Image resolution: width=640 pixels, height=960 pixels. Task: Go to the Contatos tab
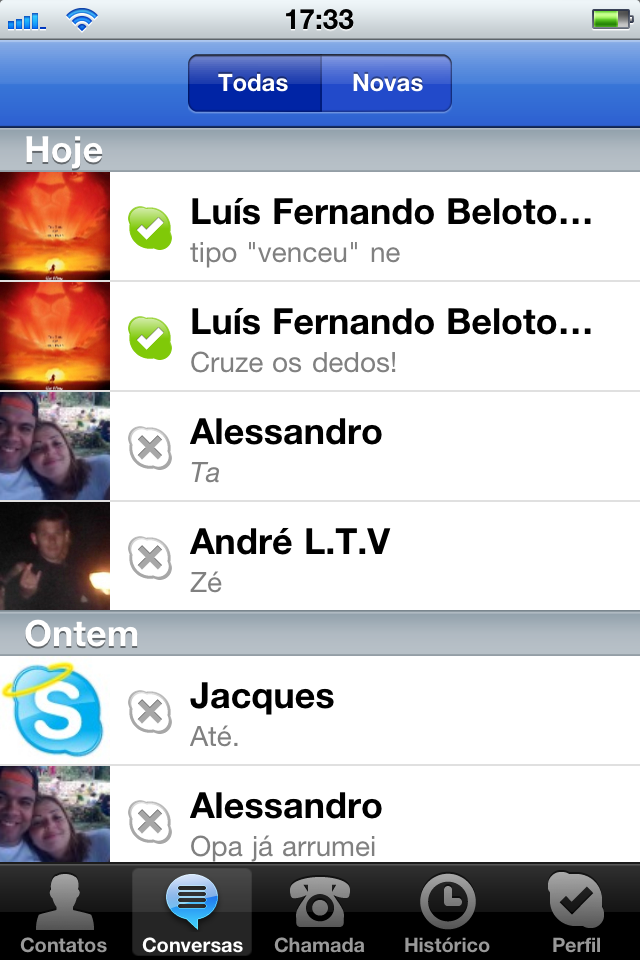click(64, 912)
